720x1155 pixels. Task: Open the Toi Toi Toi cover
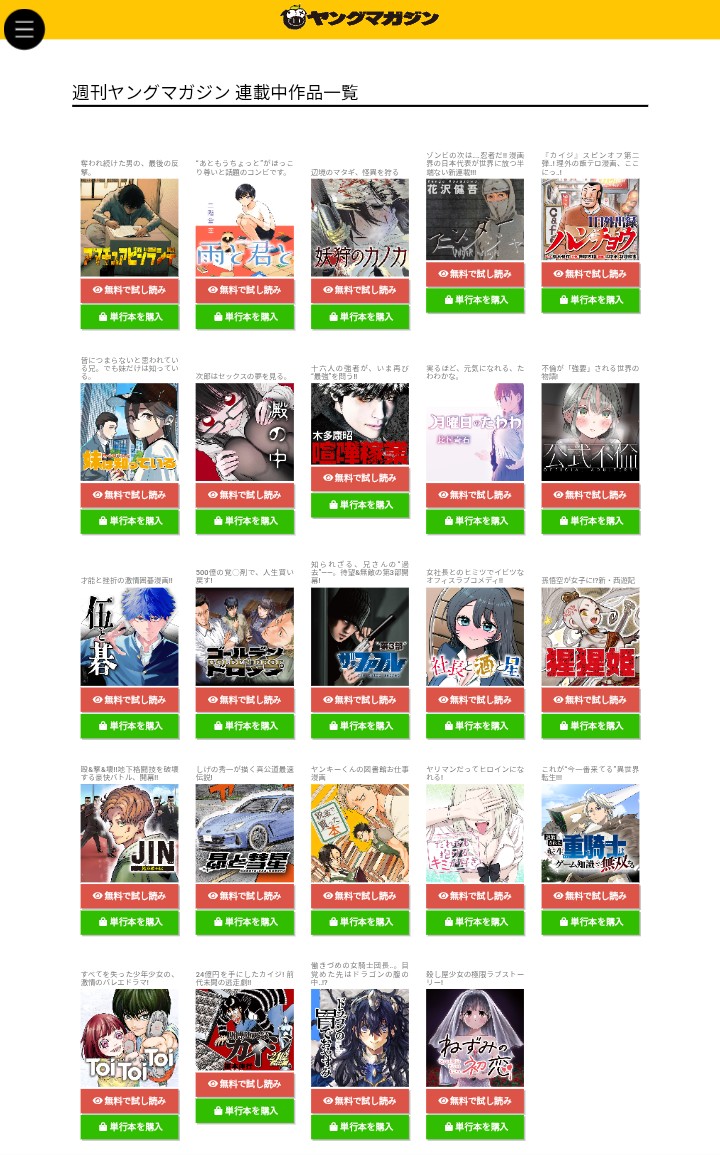[129, 1038]
